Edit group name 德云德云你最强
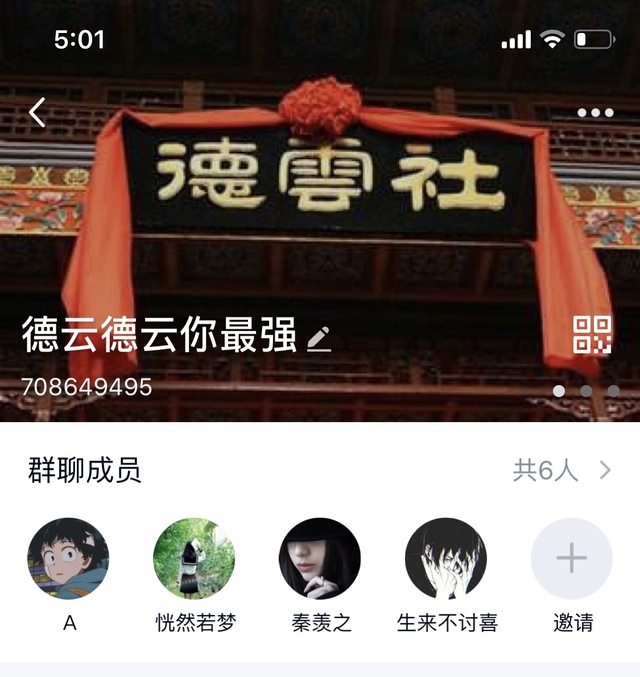 click(x=319, y=339)
